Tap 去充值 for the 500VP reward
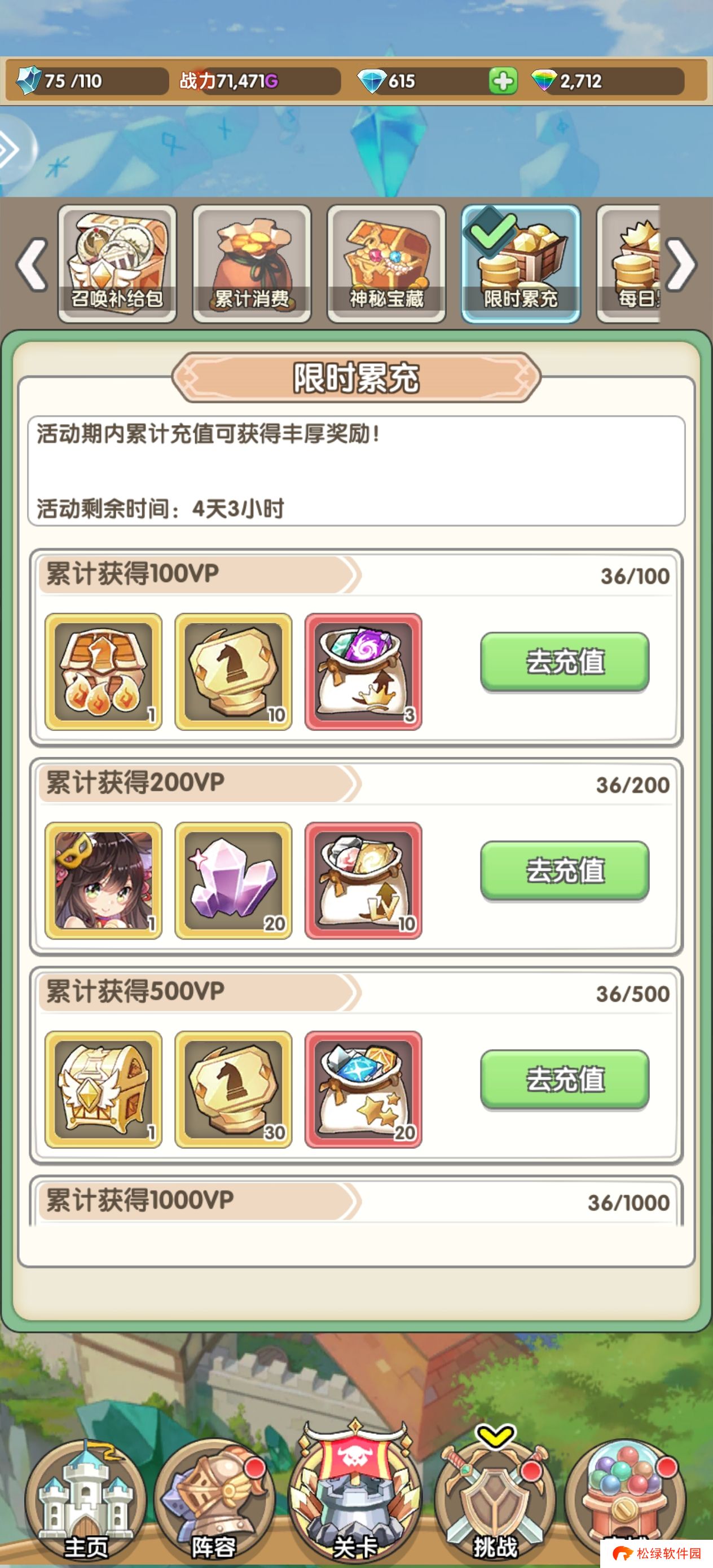The width and height of the screenshot is (713, 1568). (x=565, y=1078)
